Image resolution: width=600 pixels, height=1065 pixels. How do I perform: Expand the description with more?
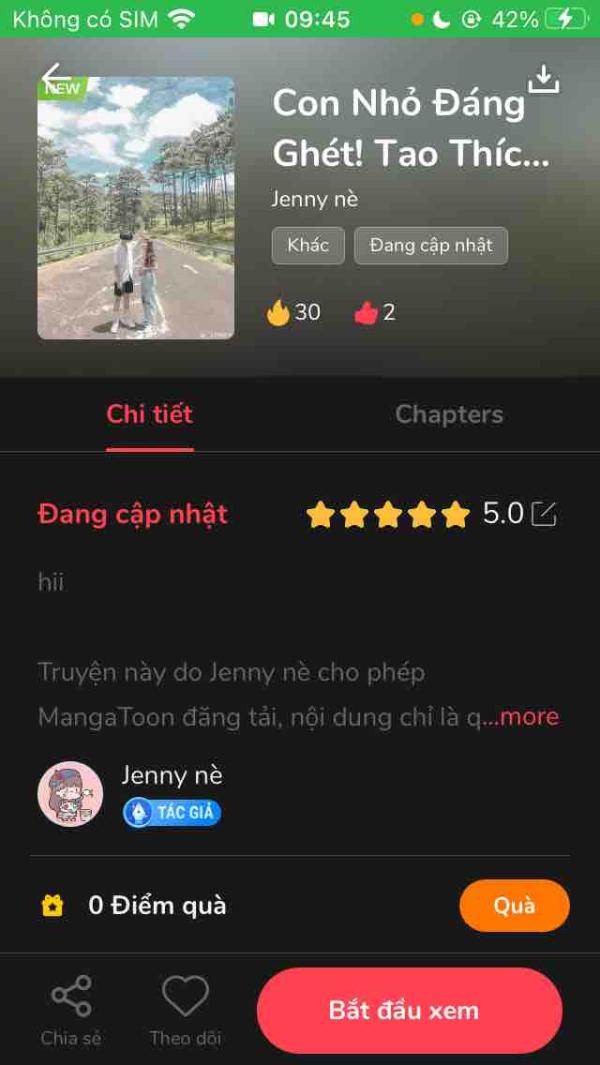tap(529, 717)
